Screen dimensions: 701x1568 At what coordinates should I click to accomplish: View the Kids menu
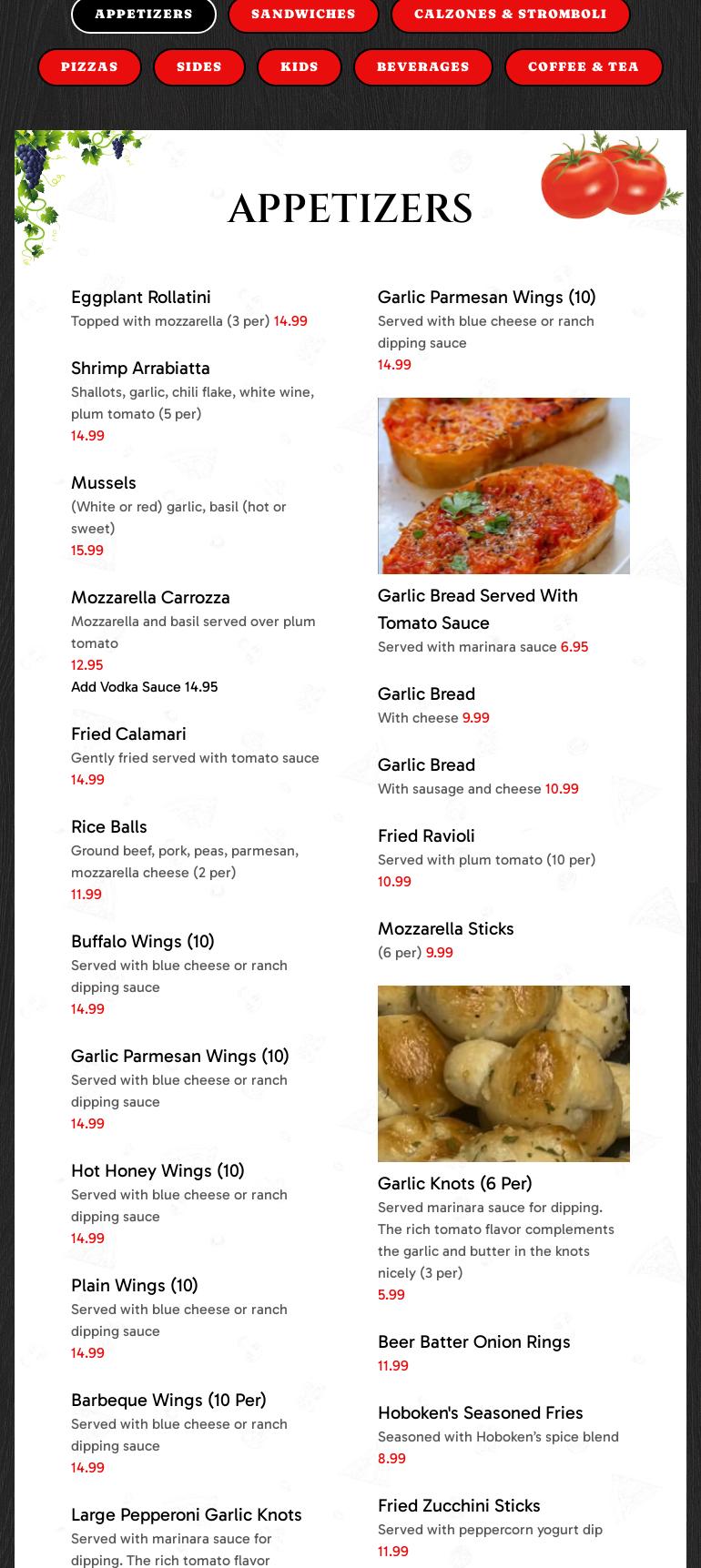300,67
